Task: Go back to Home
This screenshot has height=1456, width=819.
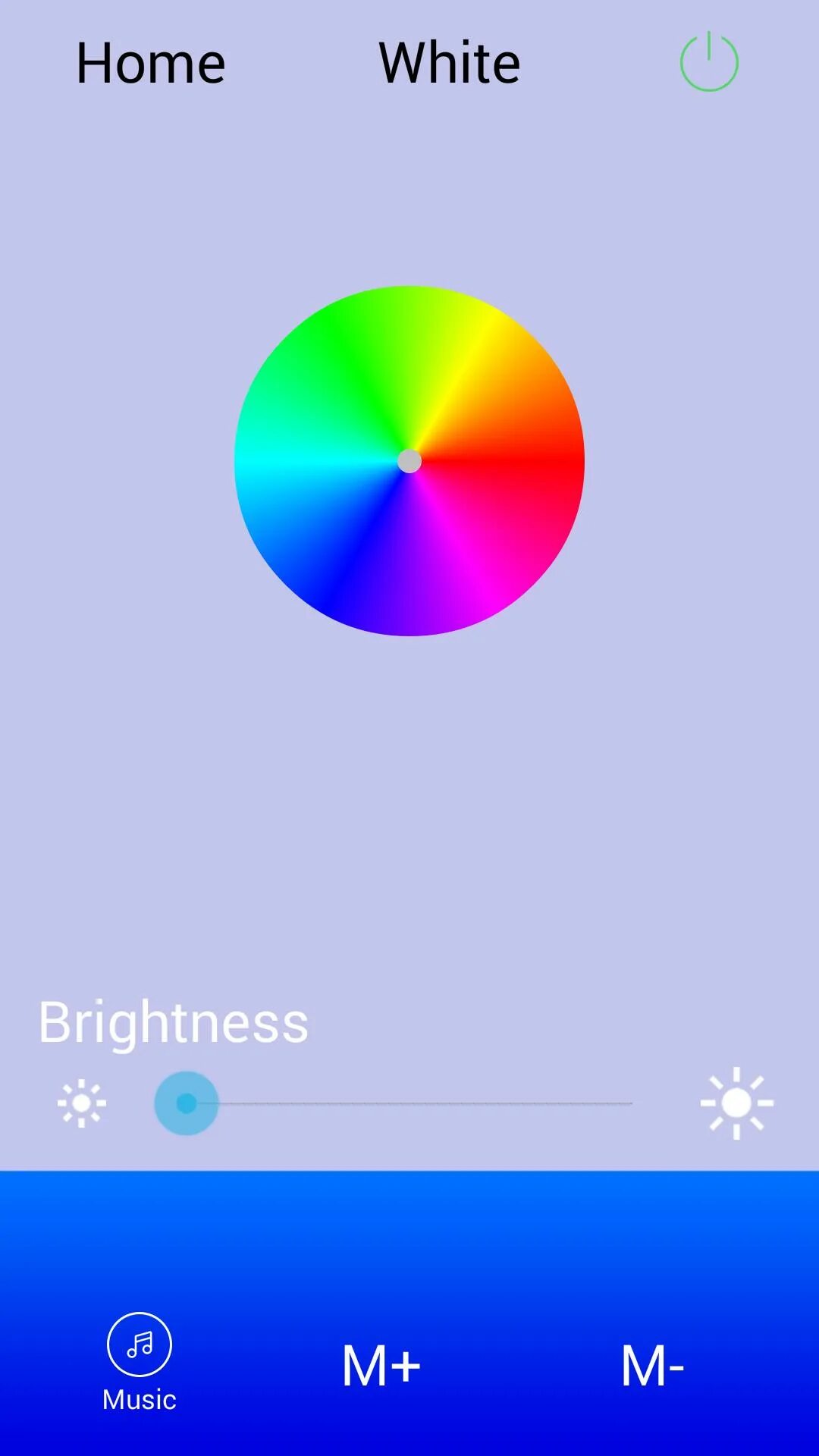Action: tap(151, 62)
